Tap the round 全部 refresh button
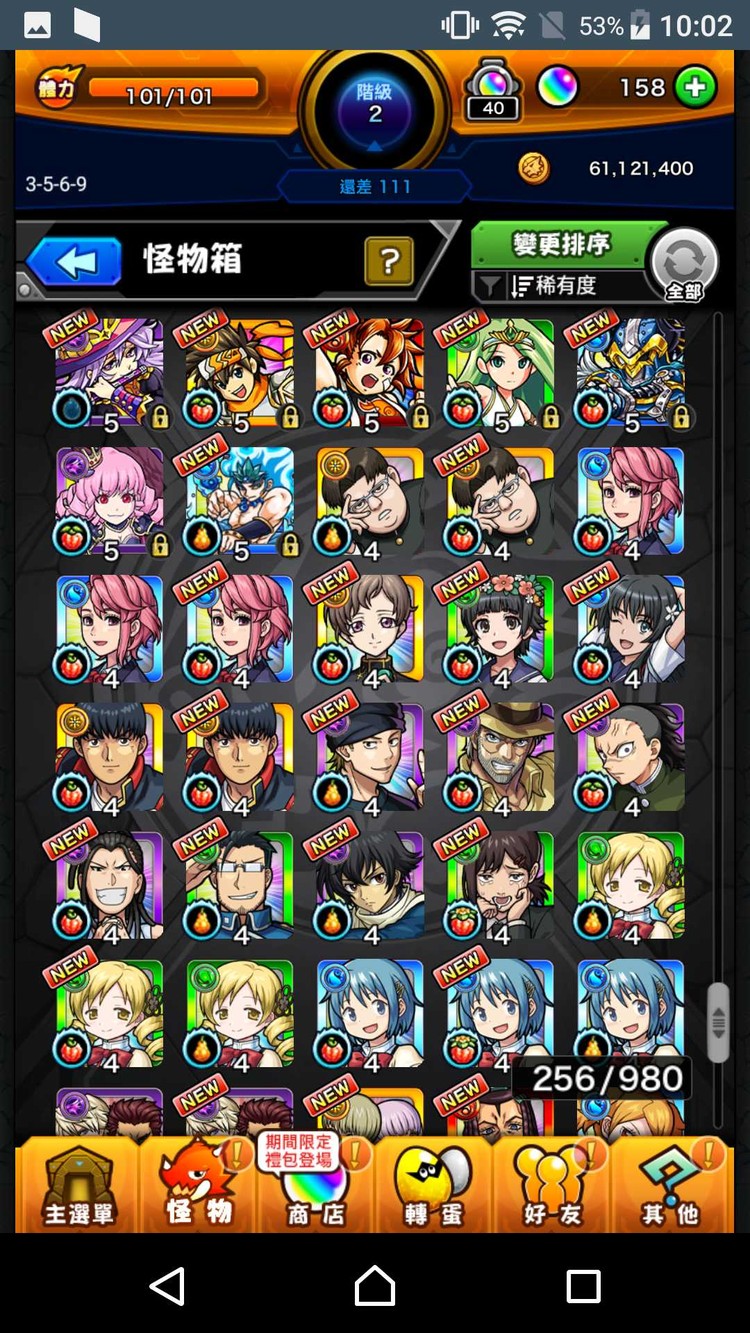This screenshot has height=1333, width=750. tap(684, 265)
